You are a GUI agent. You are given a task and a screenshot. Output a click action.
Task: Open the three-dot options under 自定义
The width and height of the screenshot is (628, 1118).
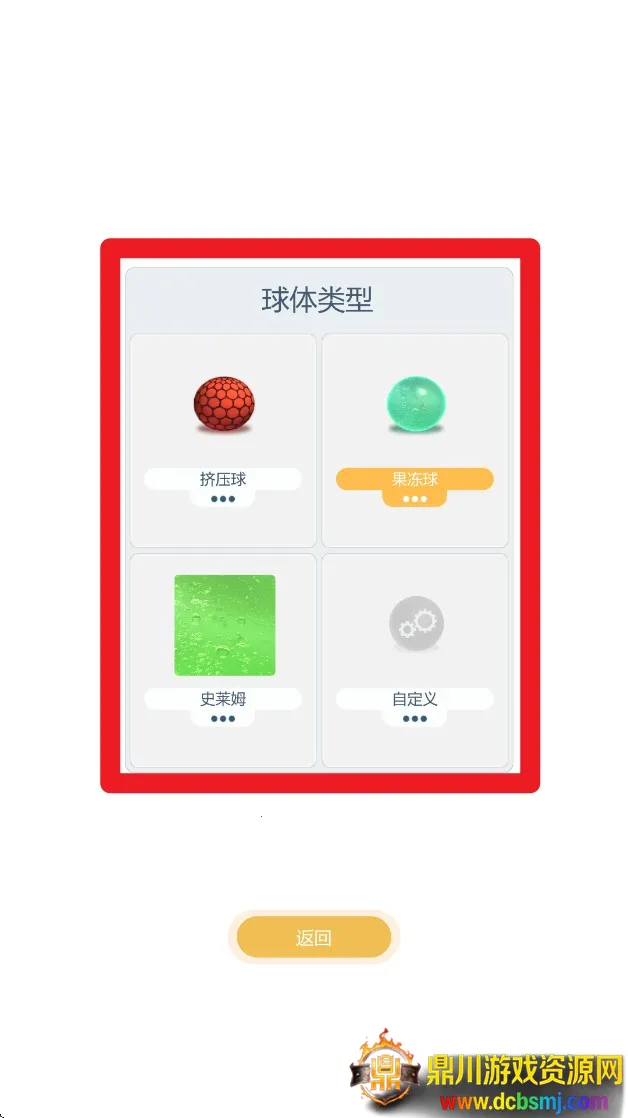[414, 719]
